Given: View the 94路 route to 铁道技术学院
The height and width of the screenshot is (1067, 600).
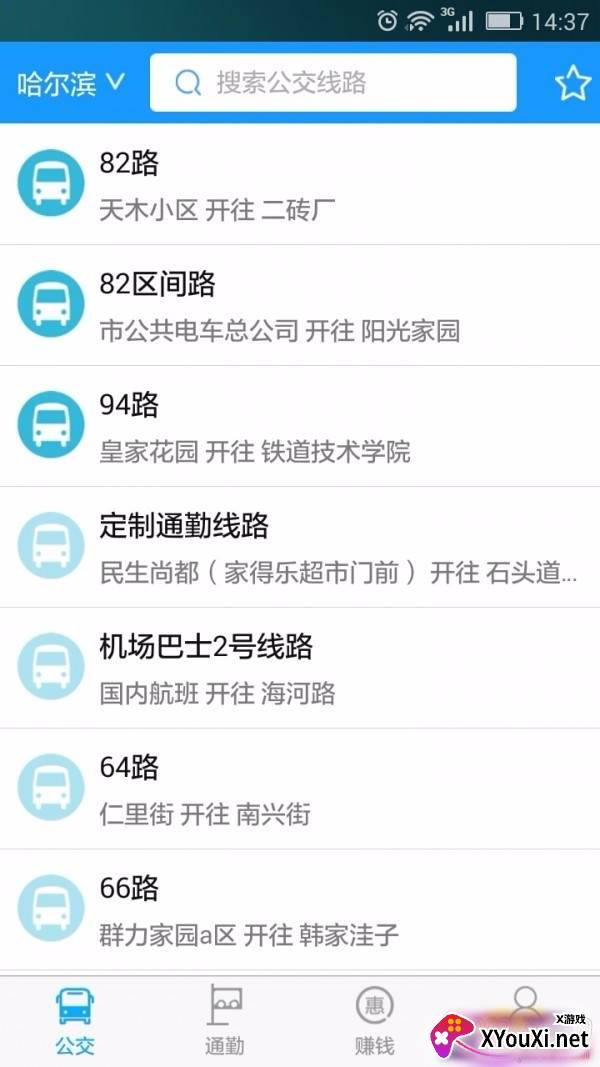Looking at the screenshot, I should click(300, 427).
